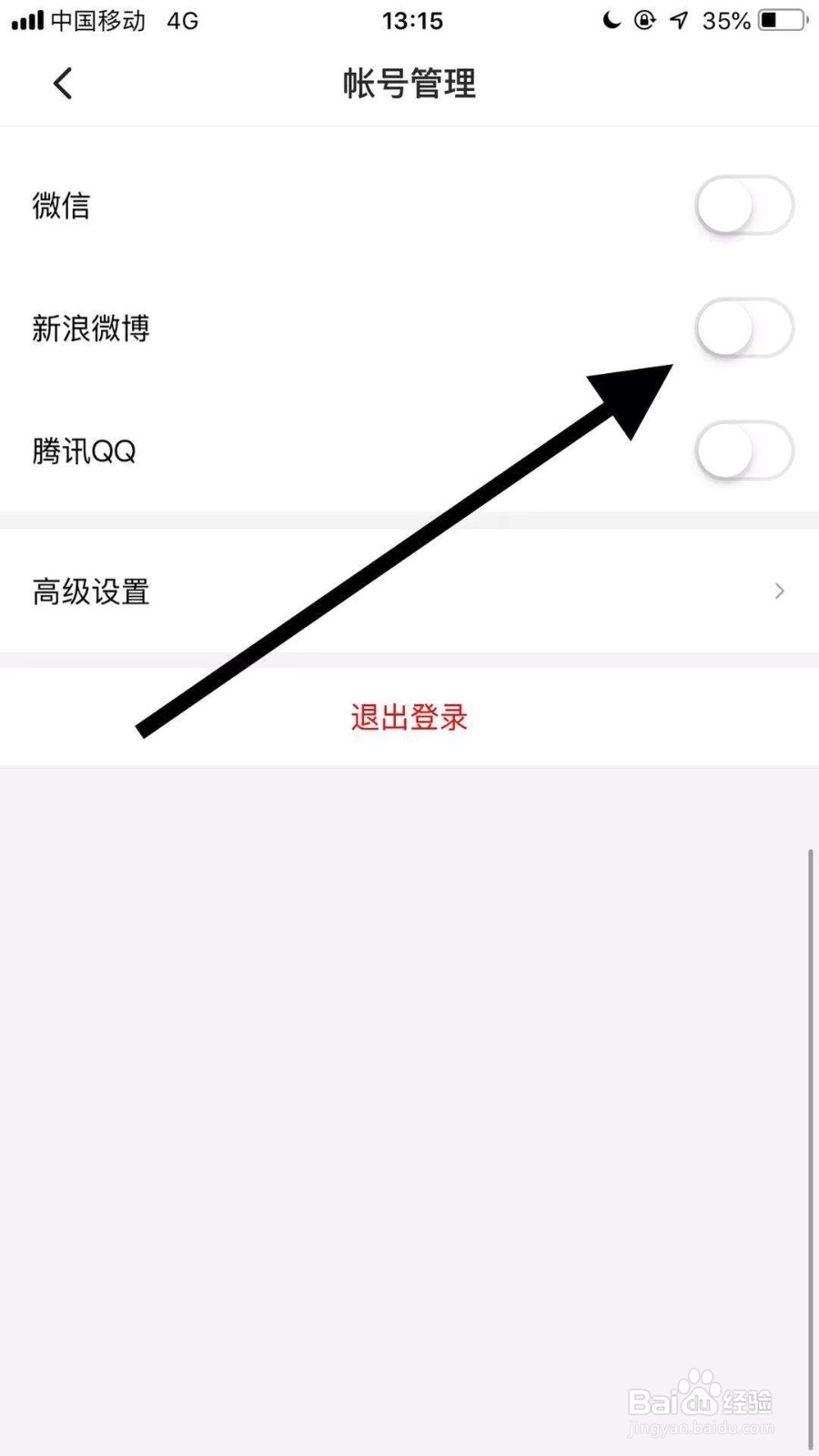Select the 帐号管理 title bar

409,84
